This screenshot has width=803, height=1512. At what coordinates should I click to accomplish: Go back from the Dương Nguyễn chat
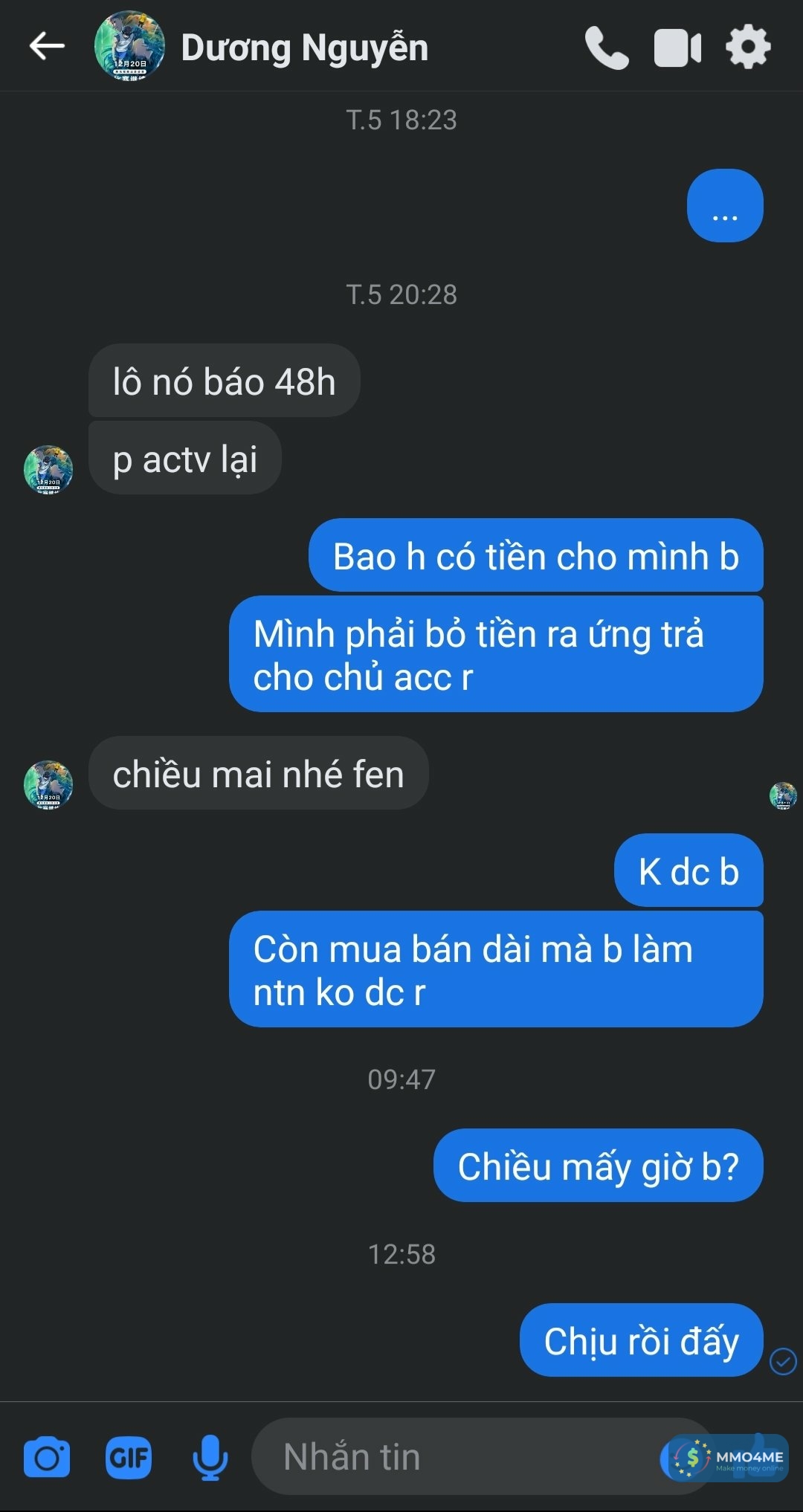pos(47,46)
